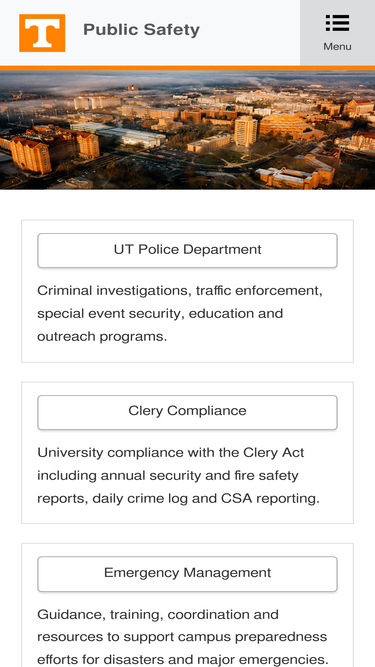The height and width of the screenshot is (667, 375).
Task: Tap the orange T logo home link
Action: (42, 33)
